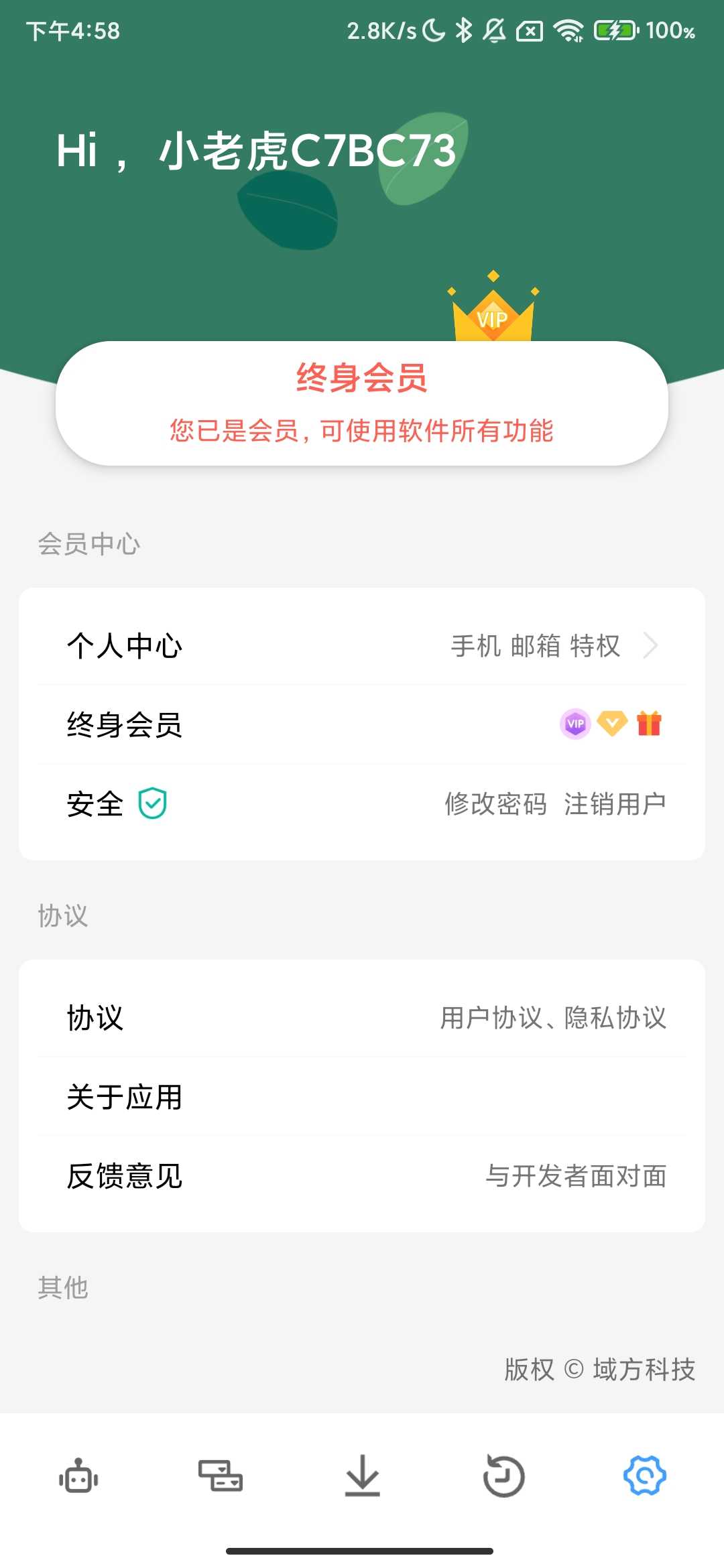Click the green security shield beside 安全

point(153,803)
